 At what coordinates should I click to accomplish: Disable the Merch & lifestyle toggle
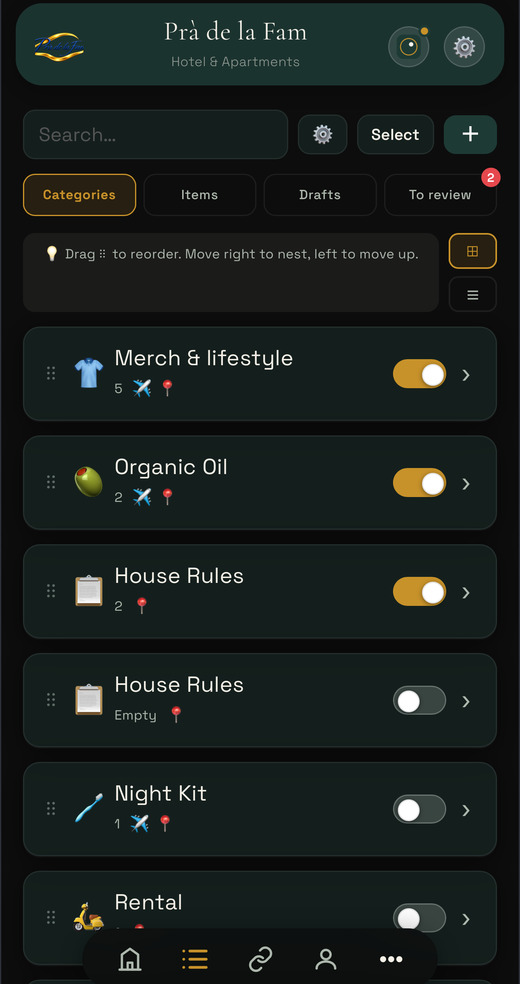pos(420,375)
